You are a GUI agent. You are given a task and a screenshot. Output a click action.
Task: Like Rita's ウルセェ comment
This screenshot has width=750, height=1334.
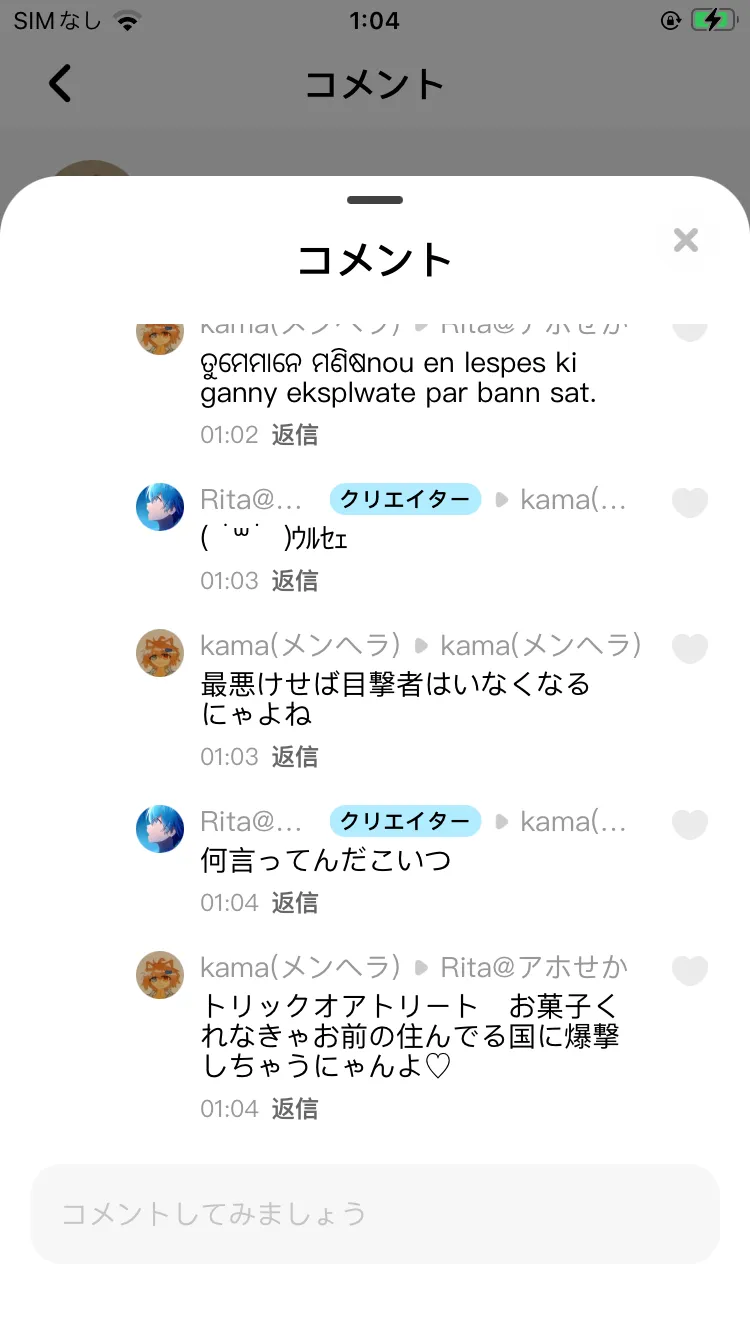[x=689, y=502]
